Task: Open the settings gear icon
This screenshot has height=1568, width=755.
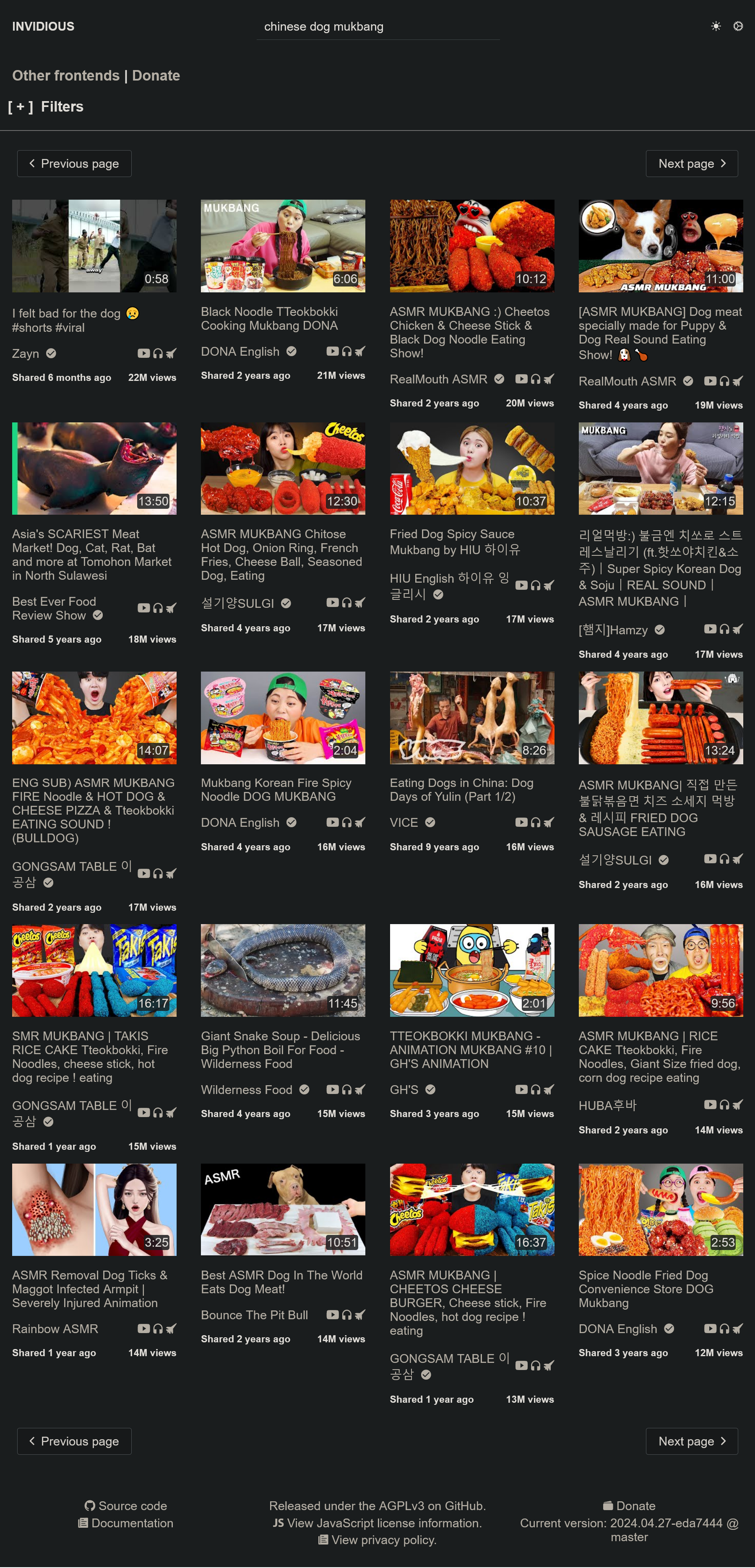Action: (737, 26)
